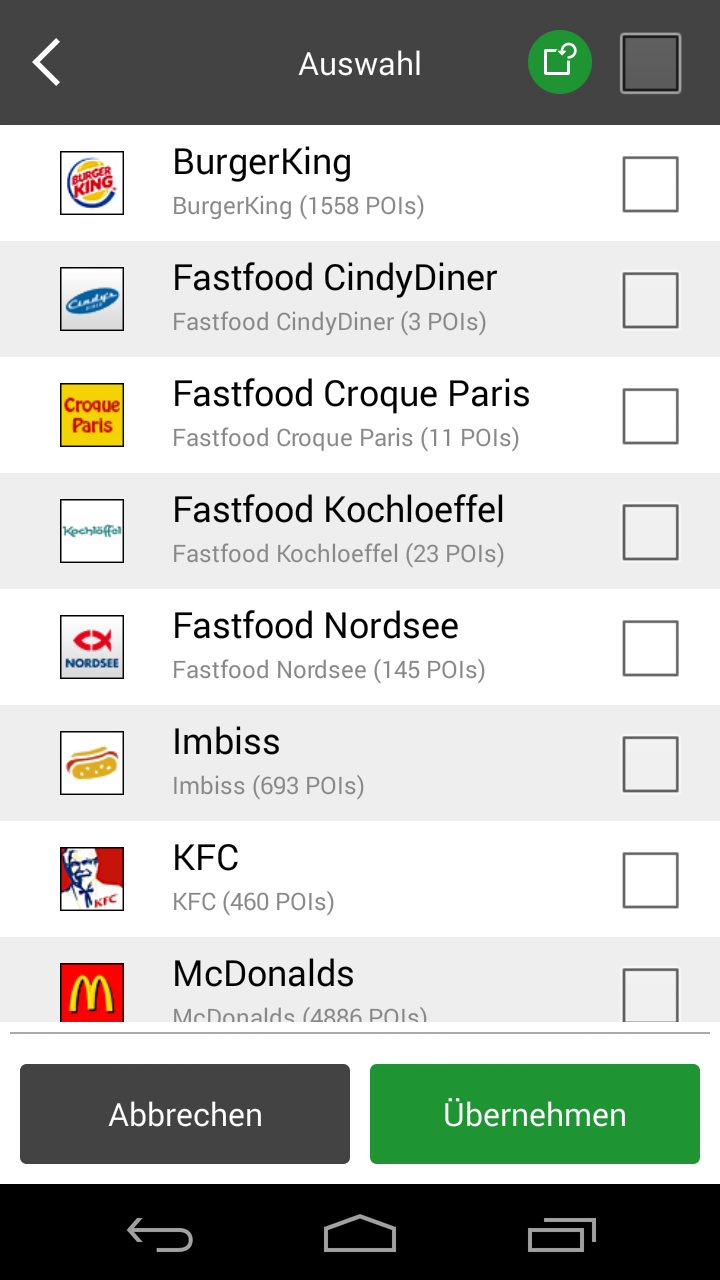Confirm selection with Übernehmen
Viewport: 720px width, 1280px height.
pos(535,1114)
